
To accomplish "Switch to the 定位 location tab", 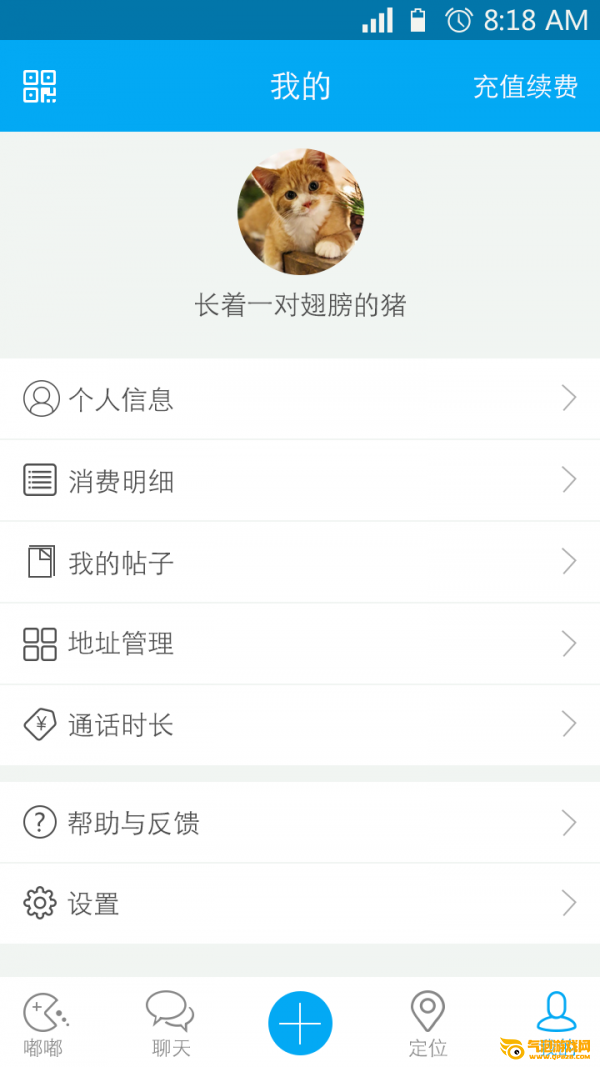I will 428,1024.
